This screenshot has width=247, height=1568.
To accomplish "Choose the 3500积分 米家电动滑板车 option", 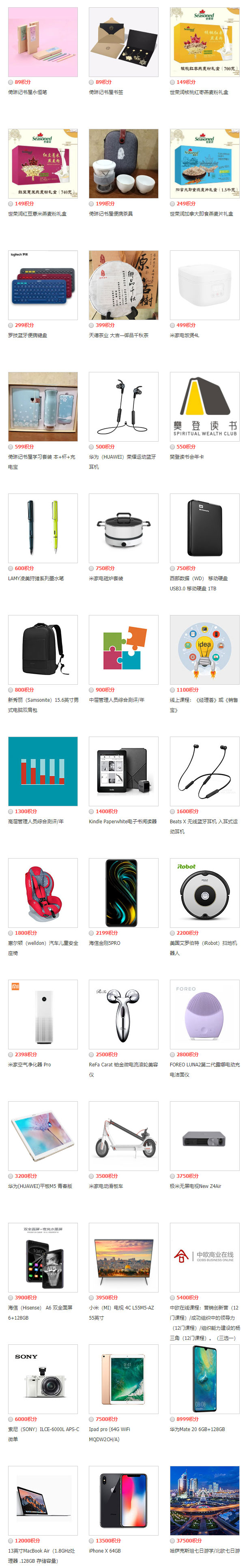I will tap(92, 1177).
